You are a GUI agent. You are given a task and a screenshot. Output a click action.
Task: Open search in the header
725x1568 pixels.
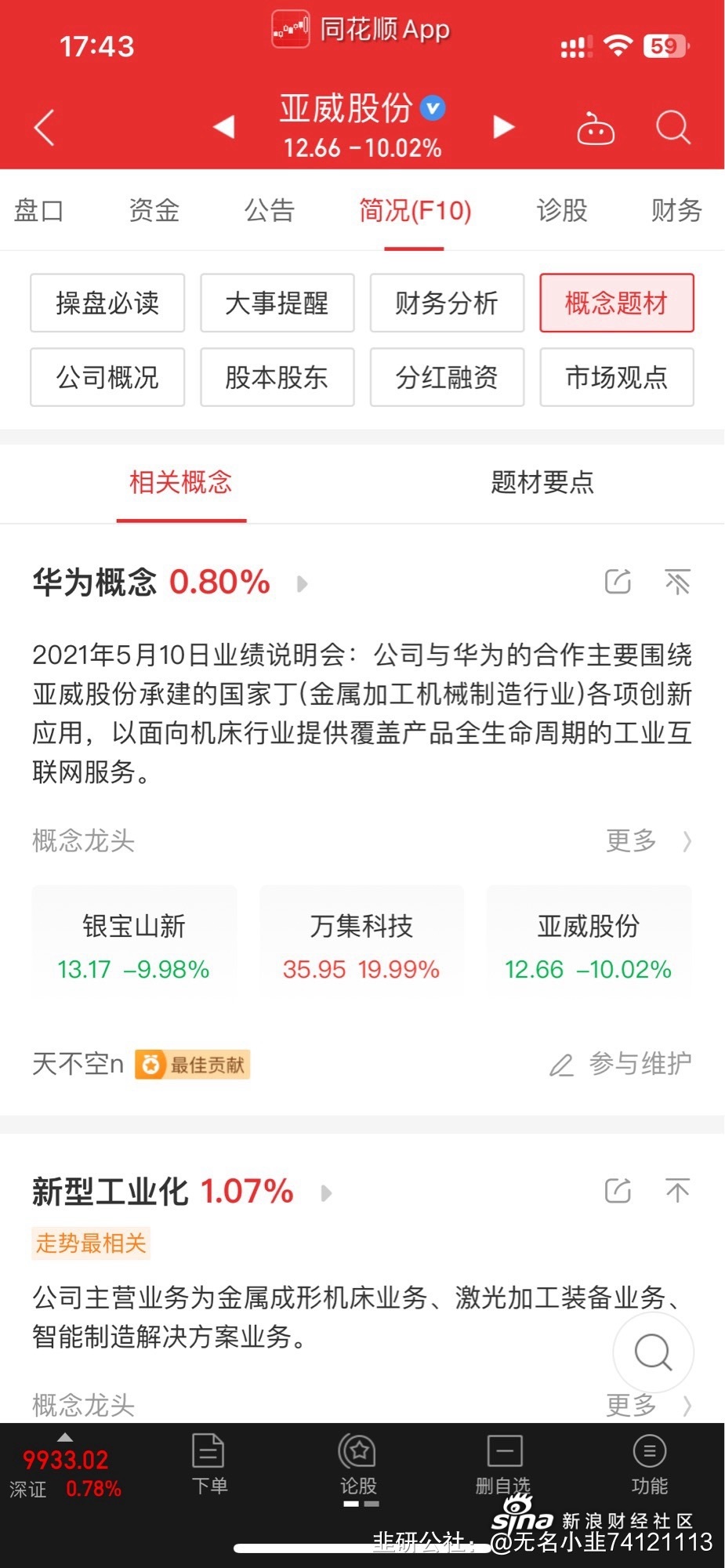coord(673,127)
